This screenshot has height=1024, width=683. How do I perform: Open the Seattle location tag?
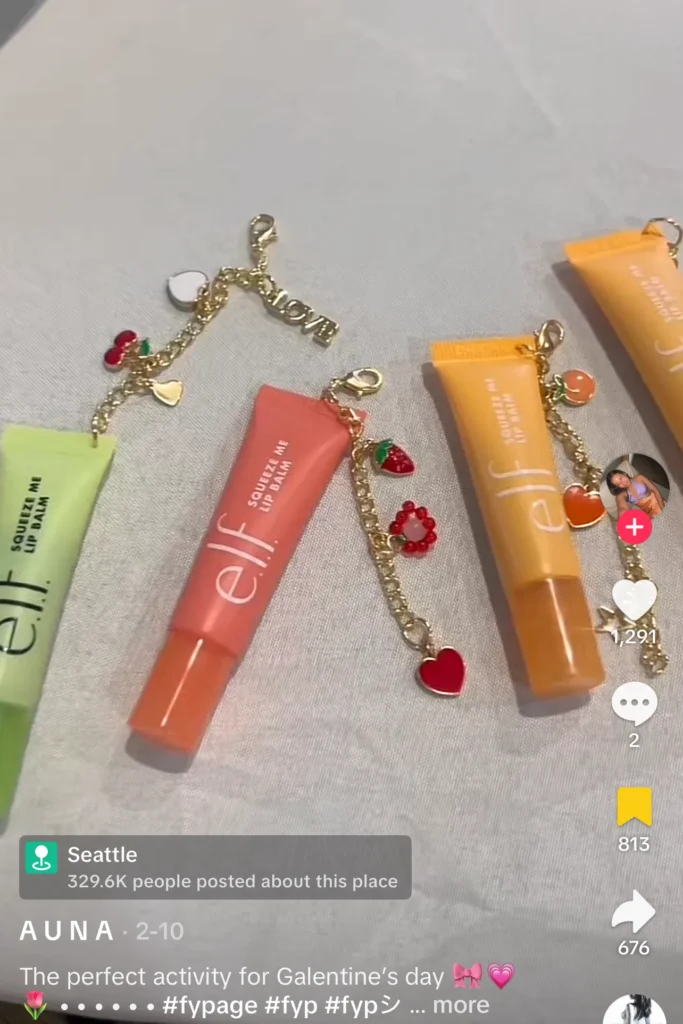pyautogui.click(x=215, y=867)
